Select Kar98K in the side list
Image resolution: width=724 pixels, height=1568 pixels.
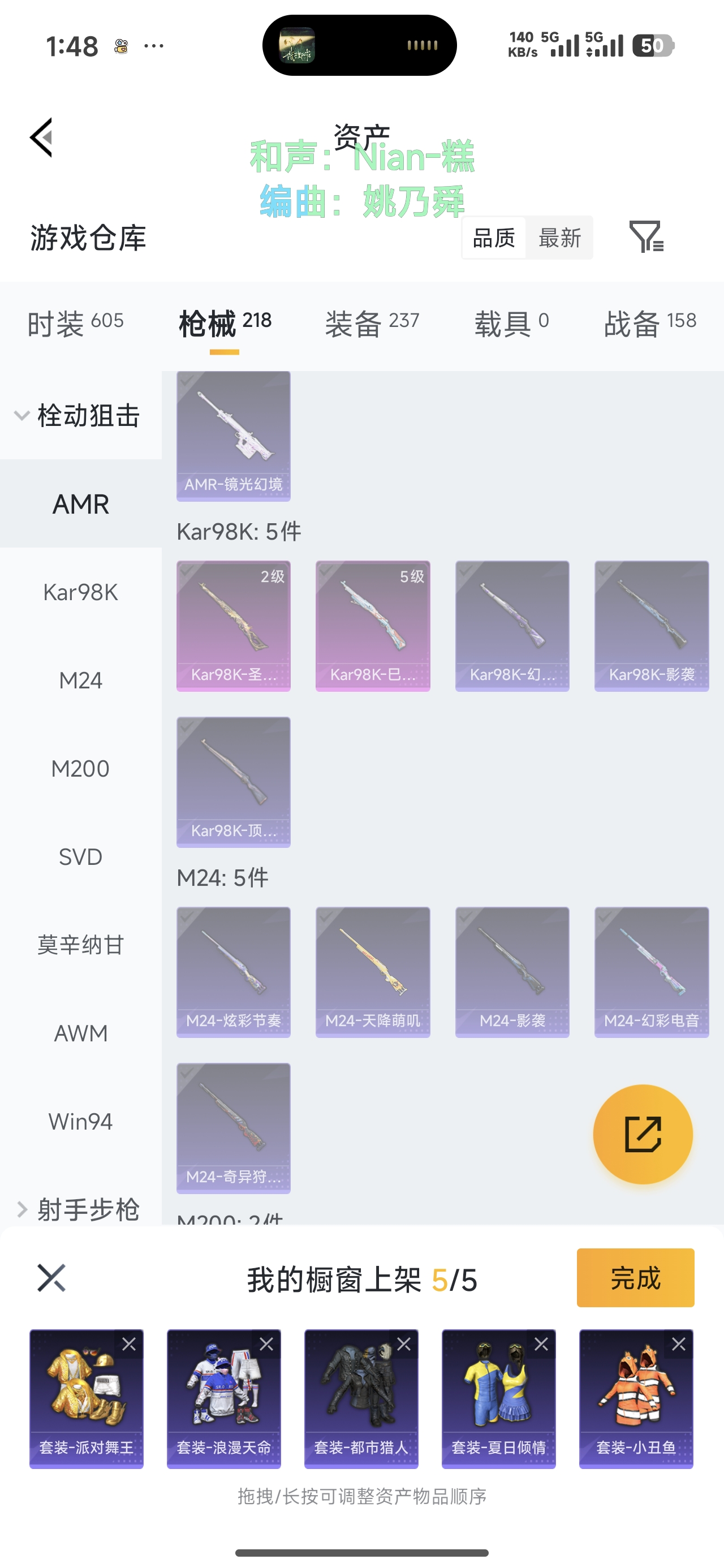click(x=80, y=592)
